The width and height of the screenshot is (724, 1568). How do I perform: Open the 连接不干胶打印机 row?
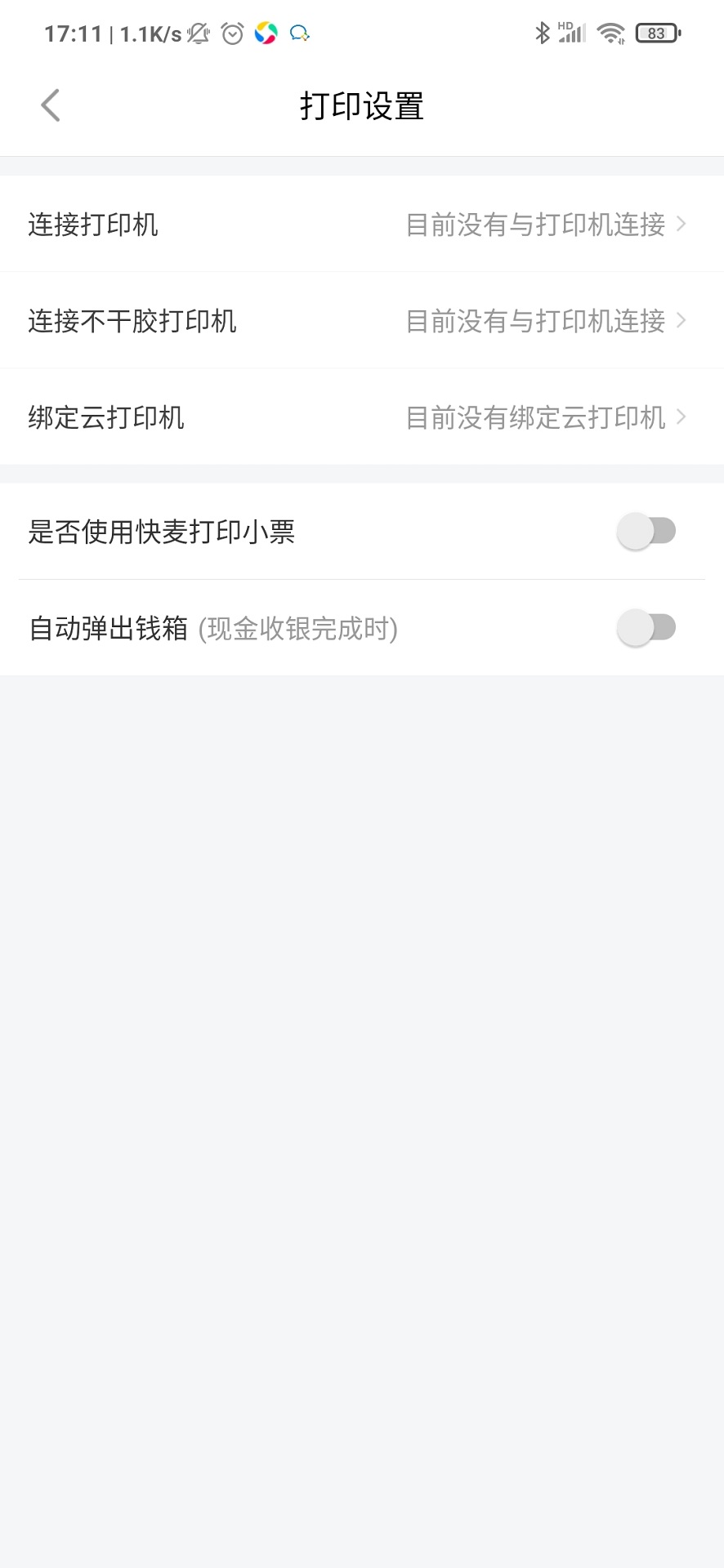[x=361, y=320]
